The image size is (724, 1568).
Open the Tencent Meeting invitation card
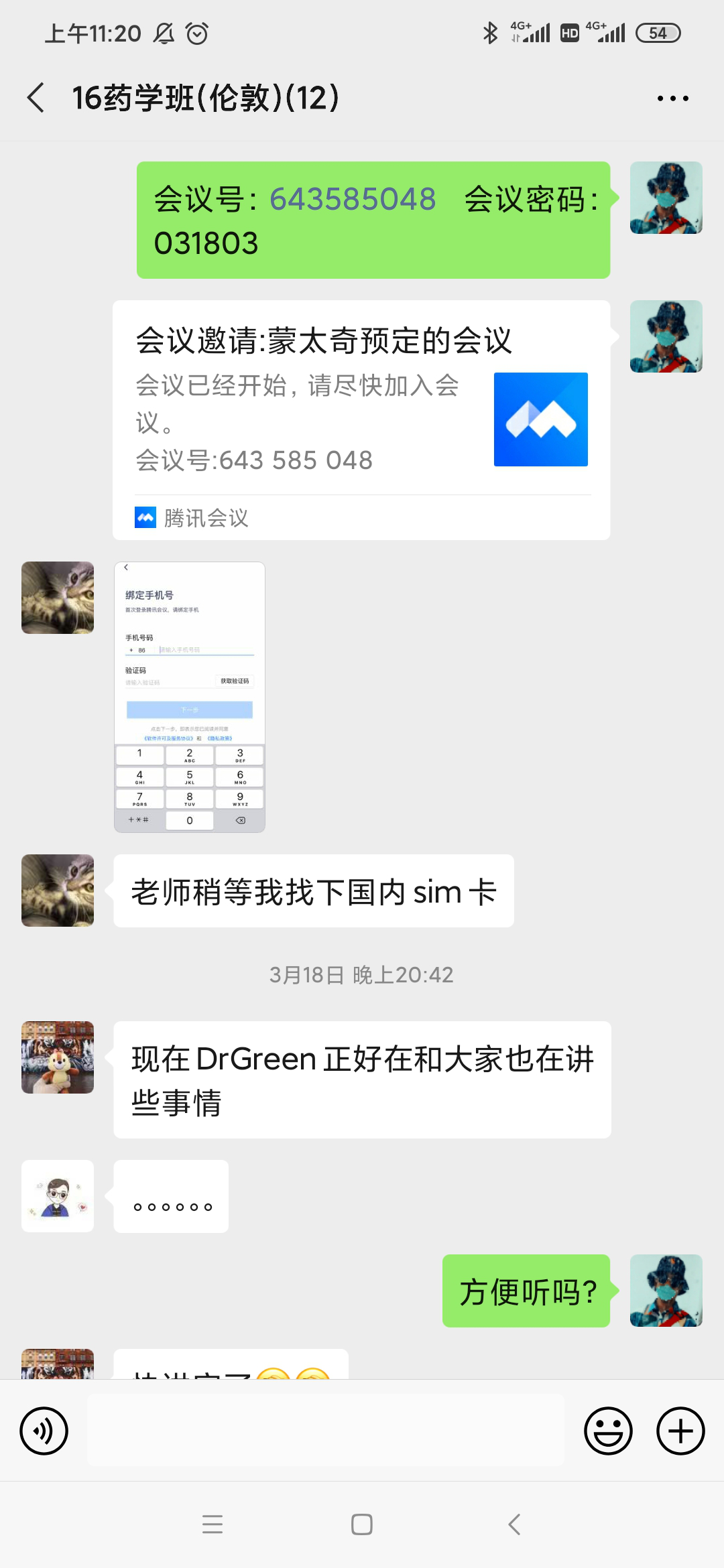[x=361, y=419]
